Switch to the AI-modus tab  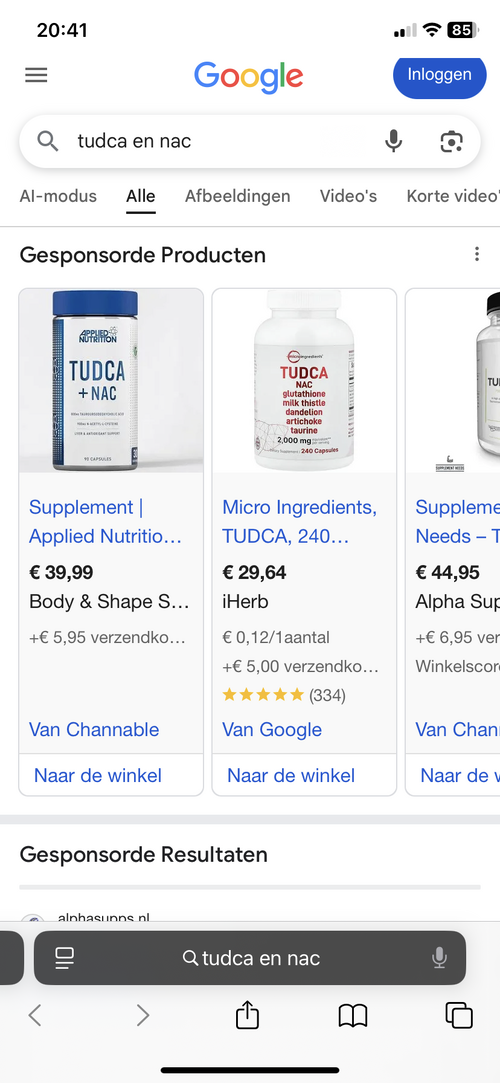point(58,196)
